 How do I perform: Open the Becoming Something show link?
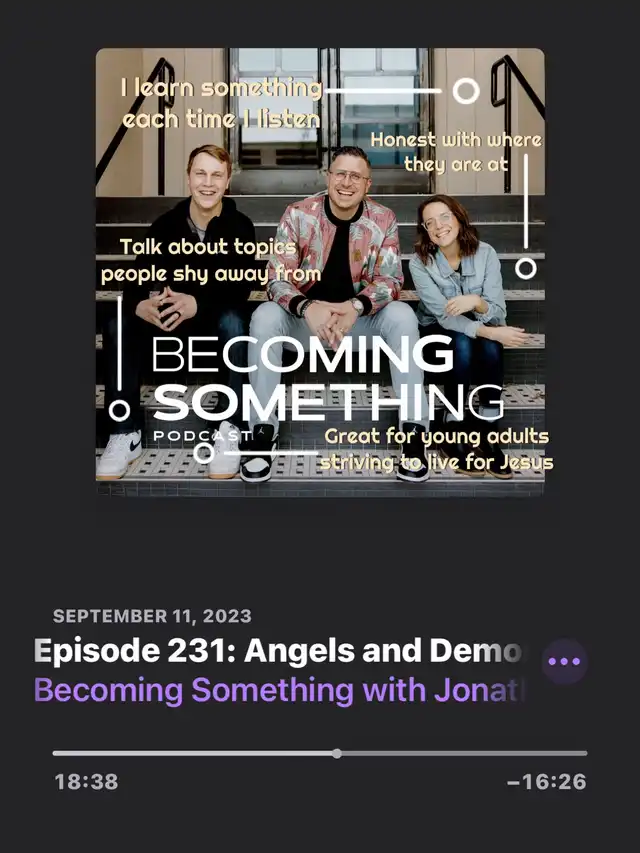(x=280, y=690)
